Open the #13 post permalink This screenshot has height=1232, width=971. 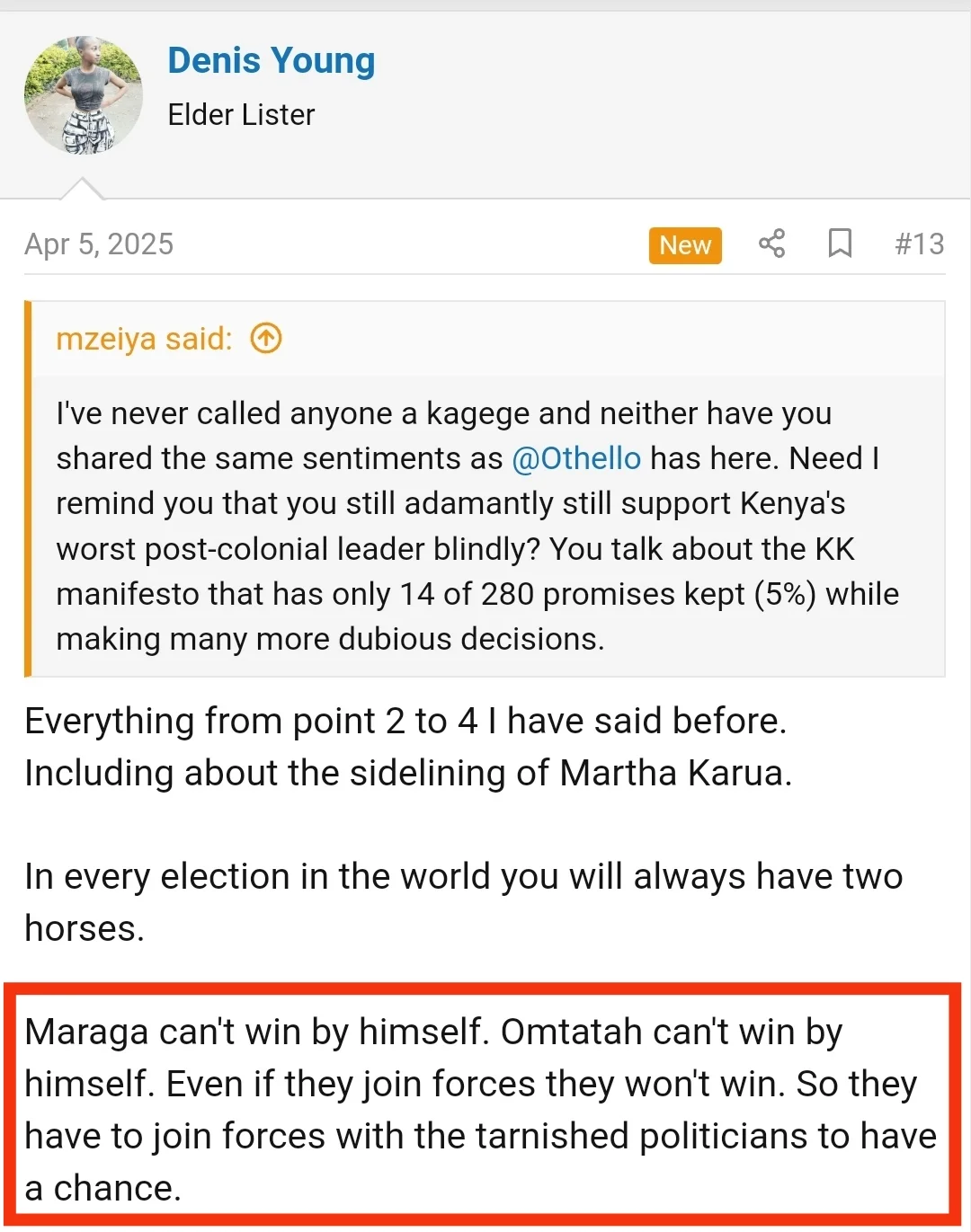tap(919, 244)
